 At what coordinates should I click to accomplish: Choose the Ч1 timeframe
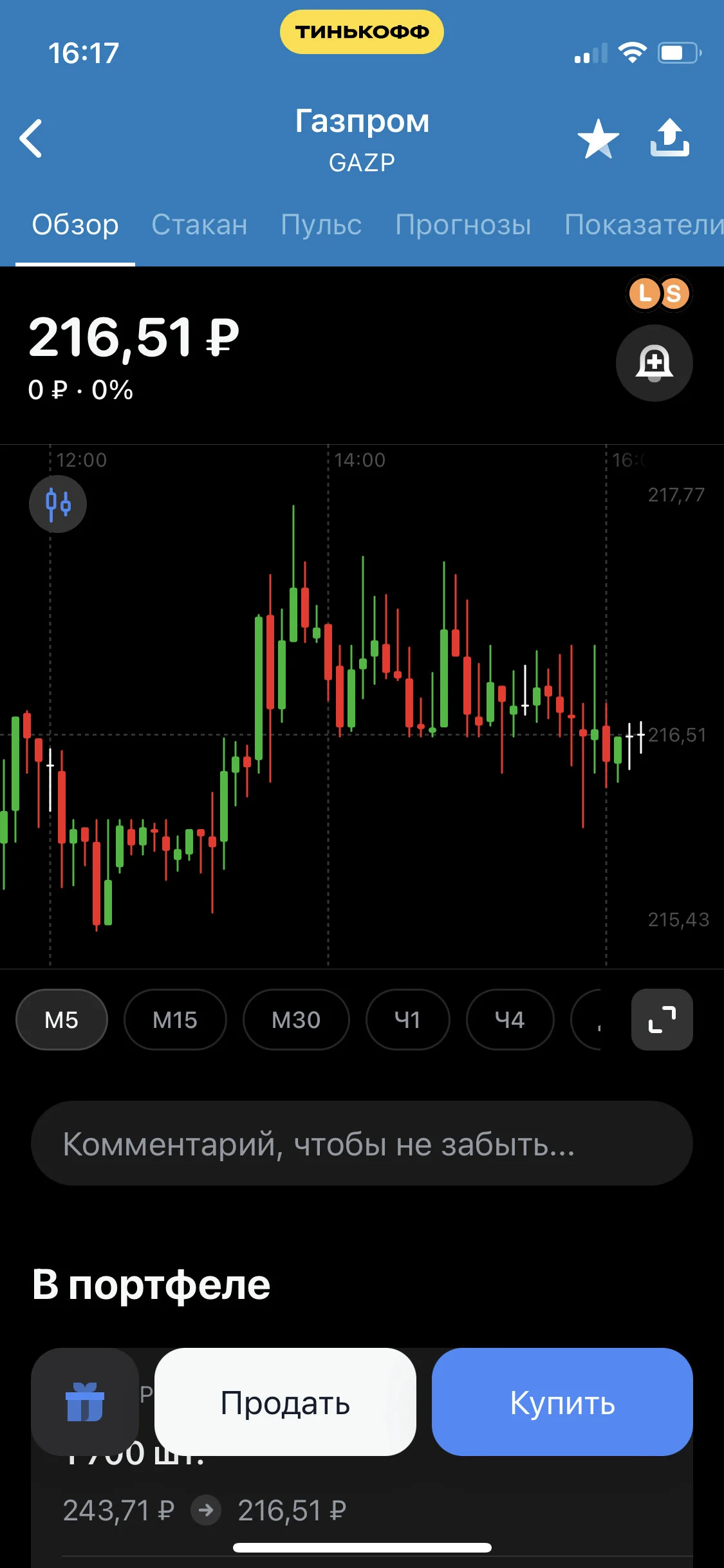coord(407,1020)
